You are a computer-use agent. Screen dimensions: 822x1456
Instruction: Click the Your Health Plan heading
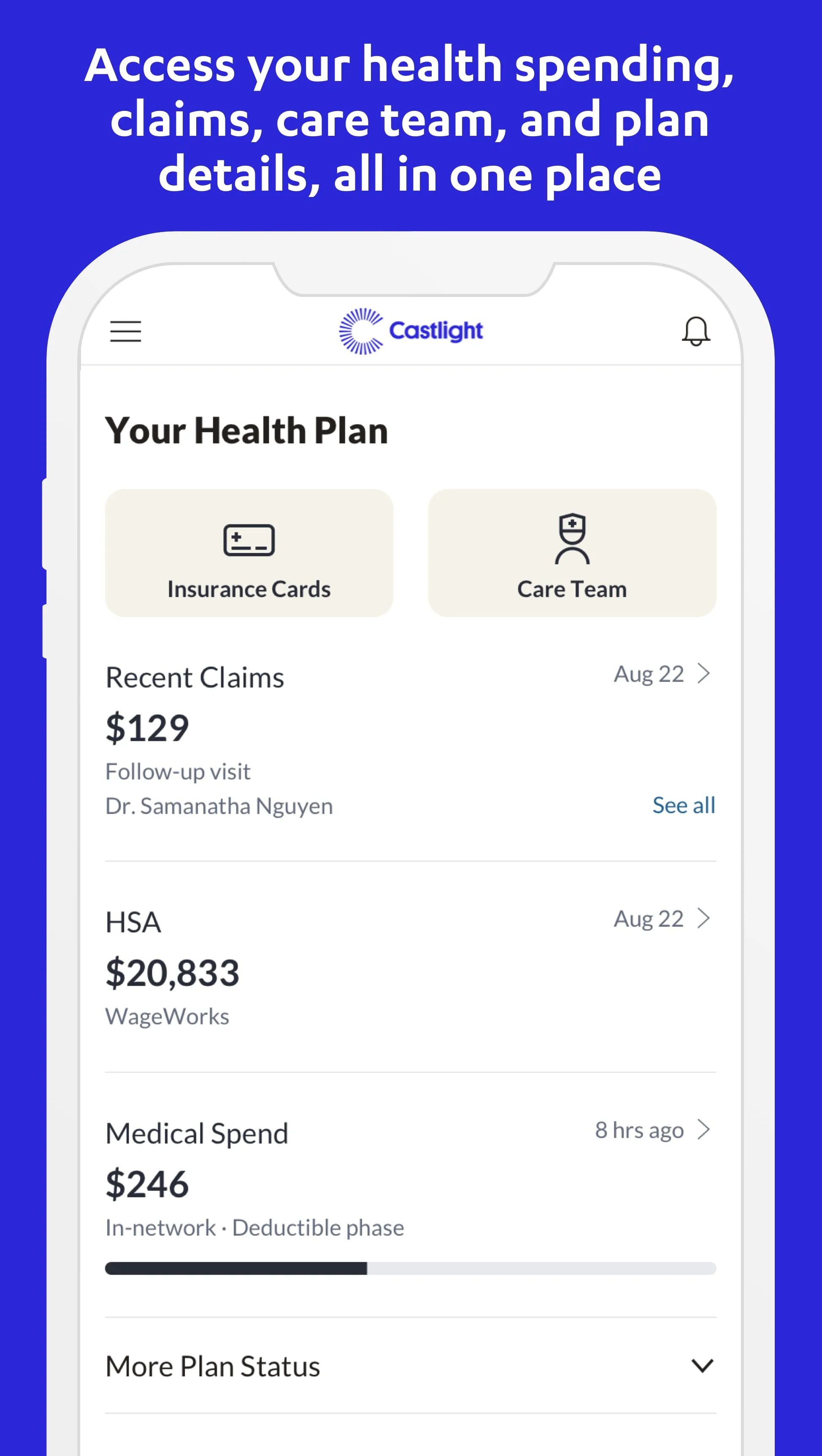coord(246,431)
